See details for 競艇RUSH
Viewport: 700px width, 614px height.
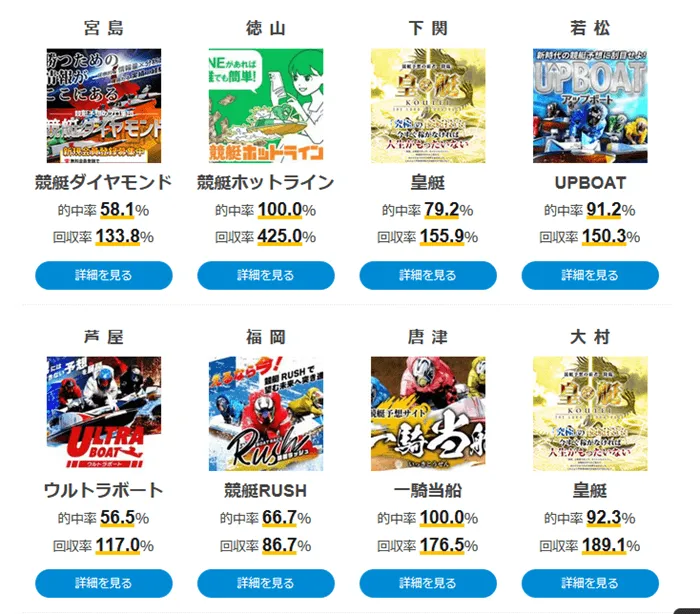(x=265, y=583)
